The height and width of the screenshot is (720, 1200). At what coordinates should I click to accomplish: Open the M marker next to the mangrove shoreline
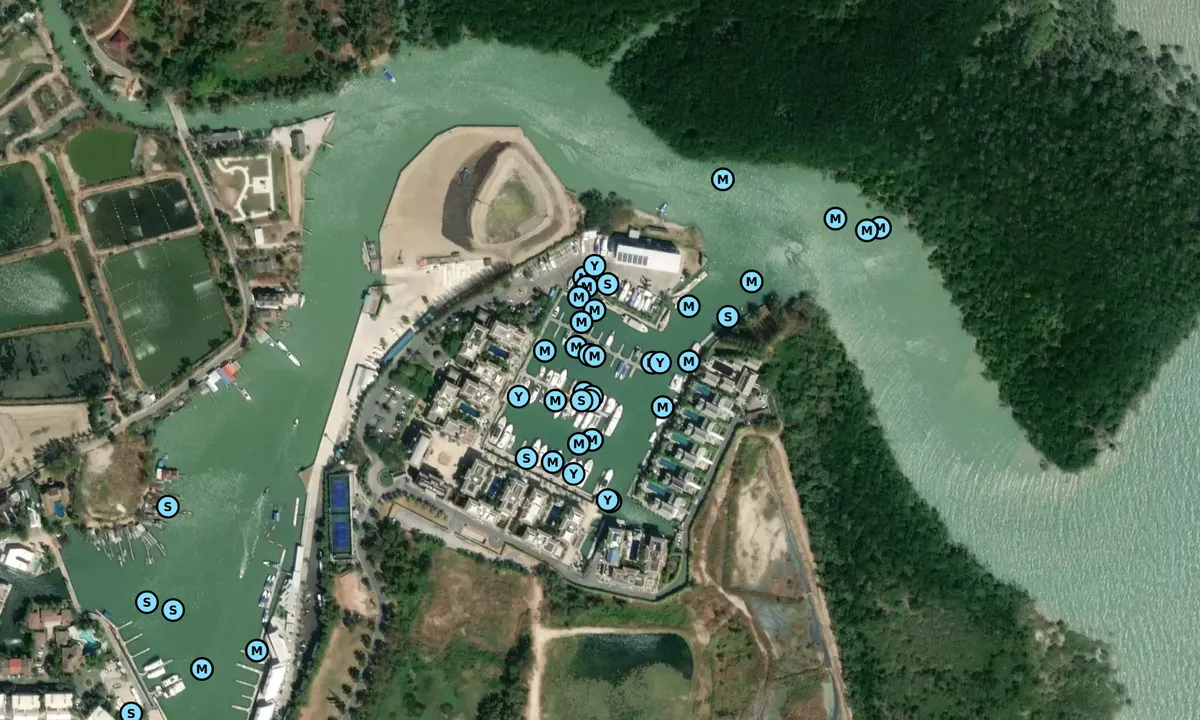(836, 218)
